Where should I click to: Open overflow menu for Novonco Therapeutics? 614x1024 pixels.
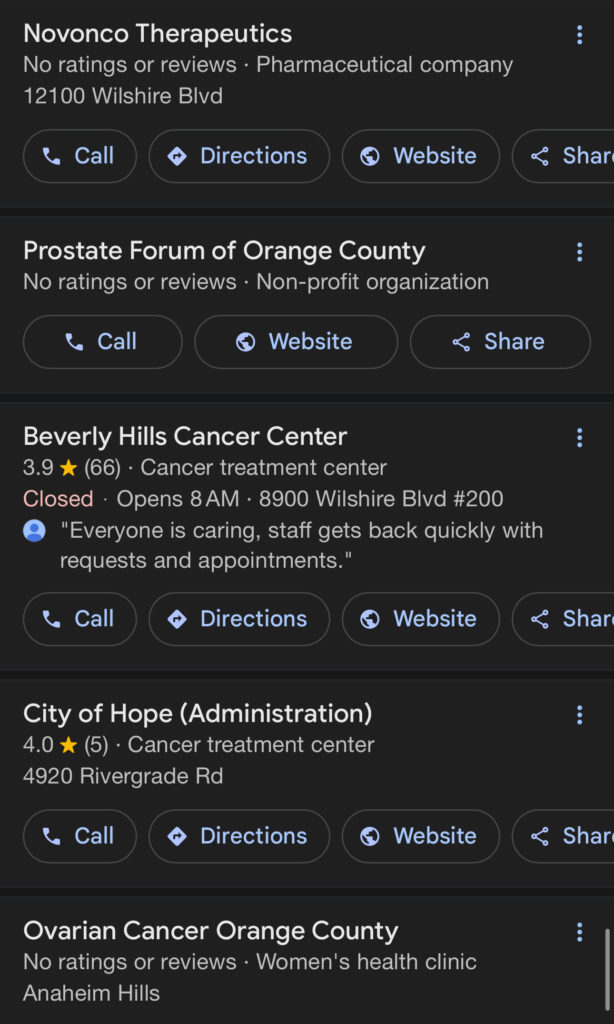579,35
